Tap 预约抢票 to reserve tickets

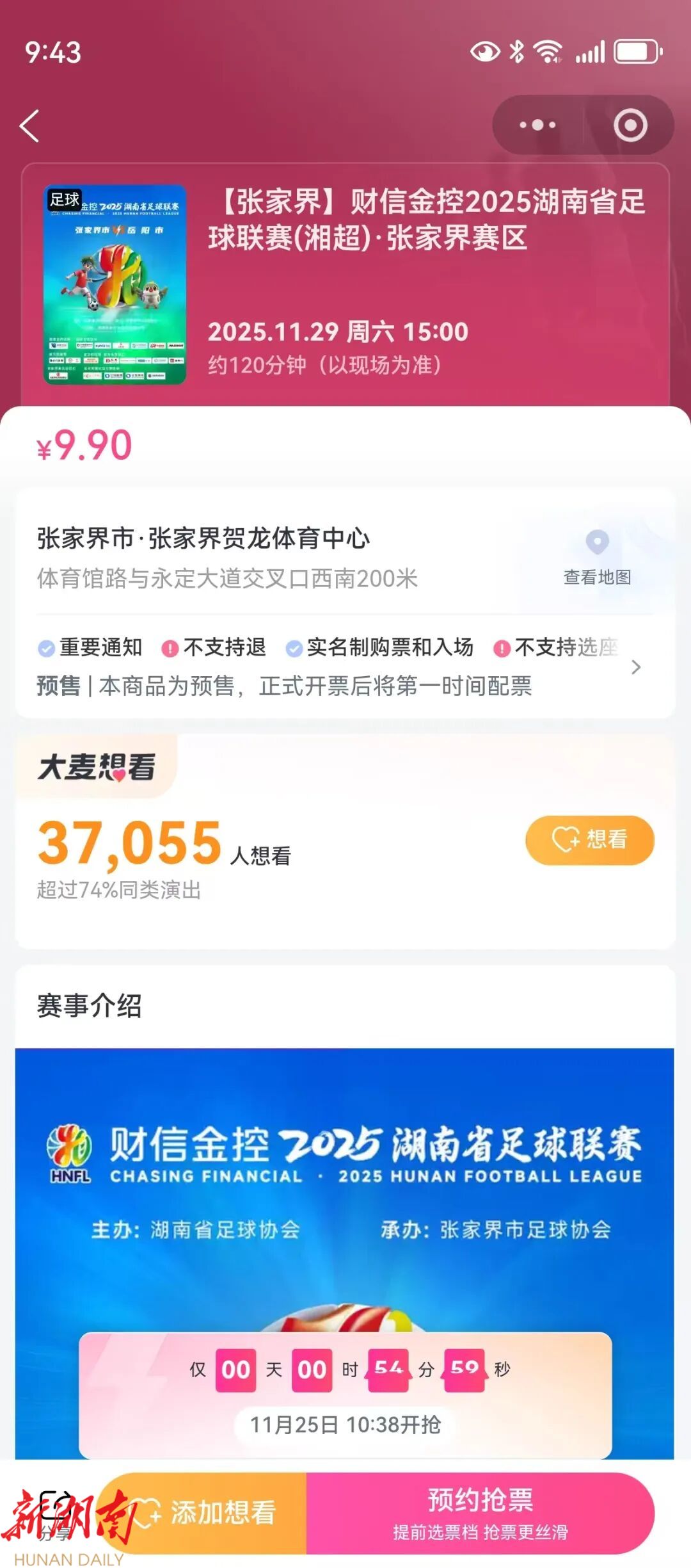coord(480,1513)
